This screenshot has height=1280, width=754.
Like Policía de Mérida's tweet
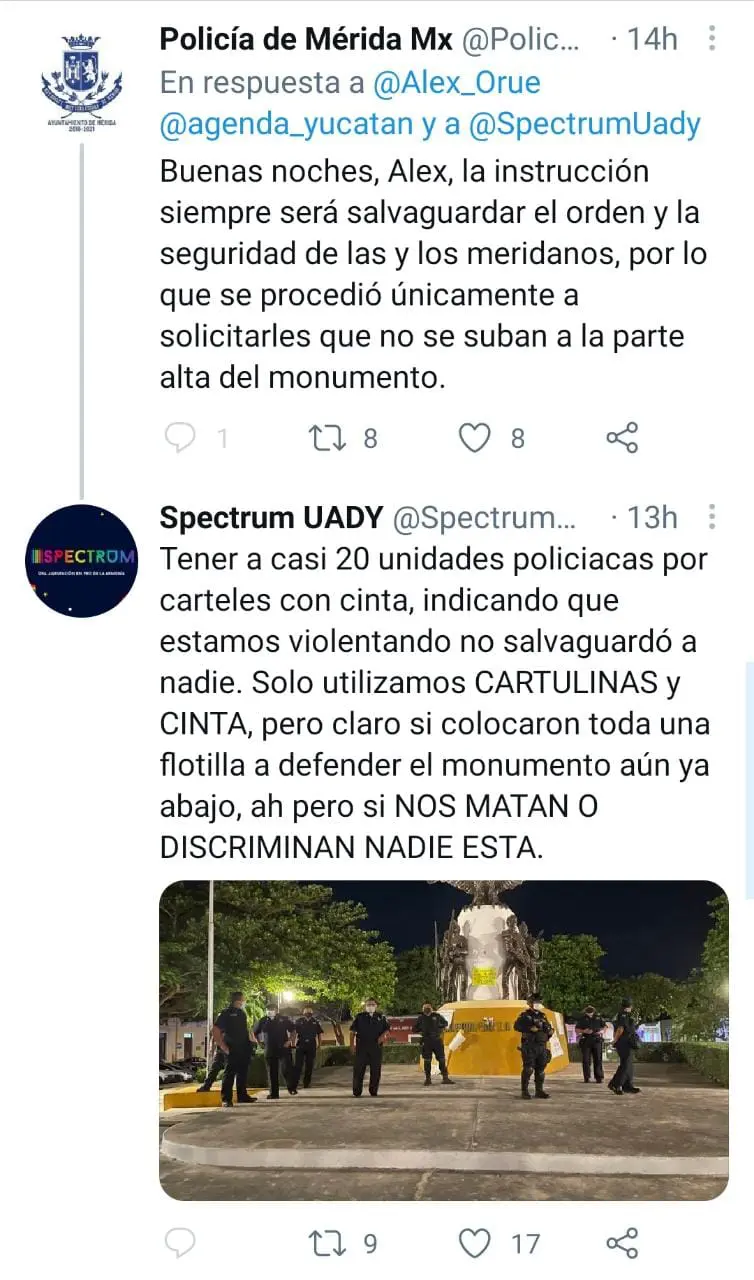click(475, 438)
